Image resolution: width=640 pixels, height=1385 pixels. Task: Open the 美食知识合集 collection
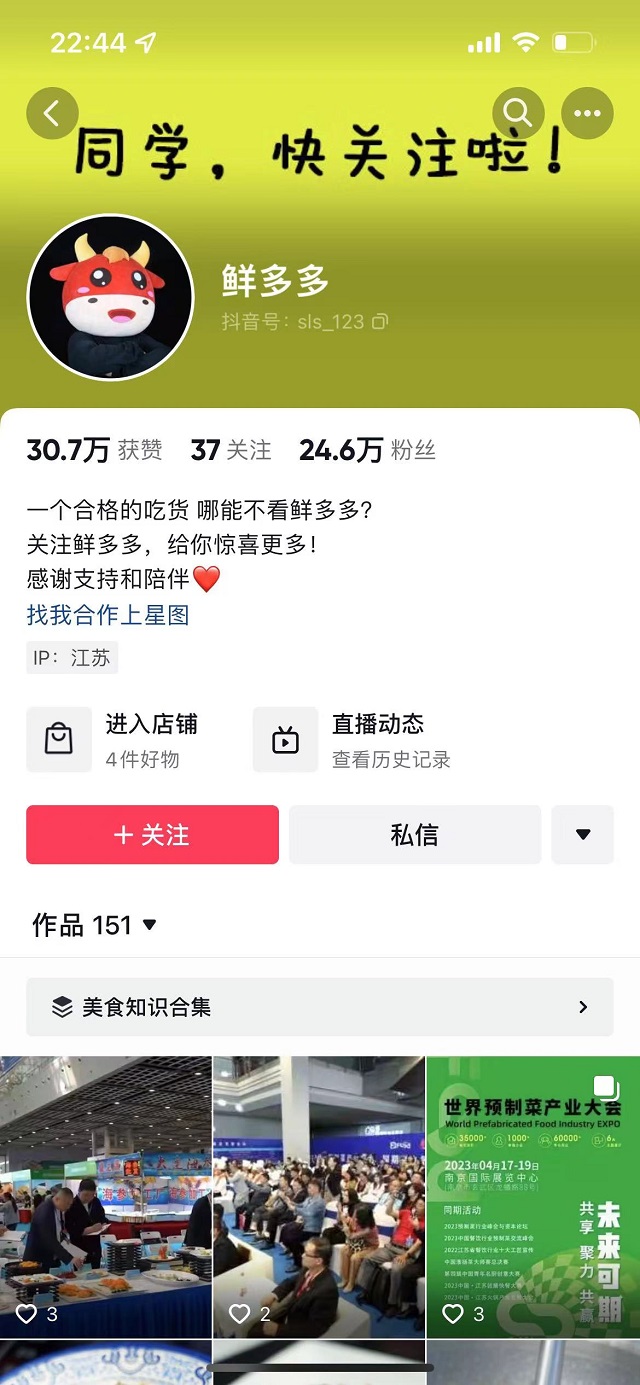(319, 1007)
